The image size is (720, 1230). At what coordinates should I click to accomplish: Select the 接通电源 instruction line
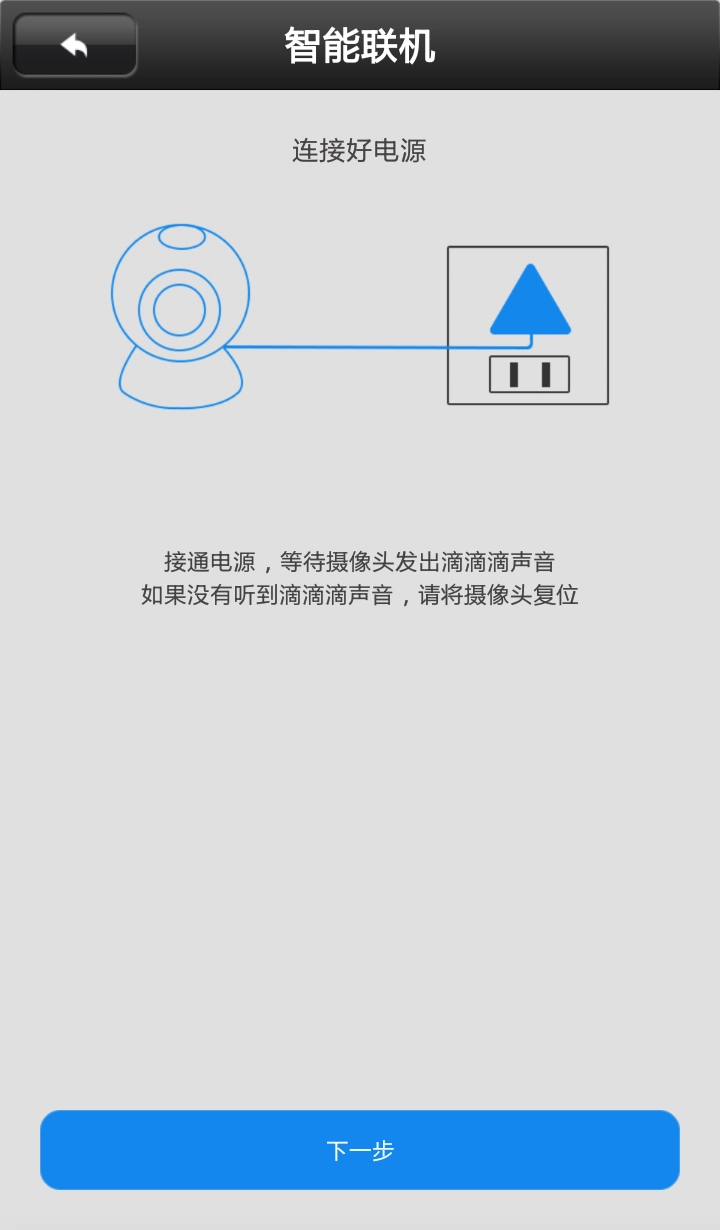[x=360, y=560]
